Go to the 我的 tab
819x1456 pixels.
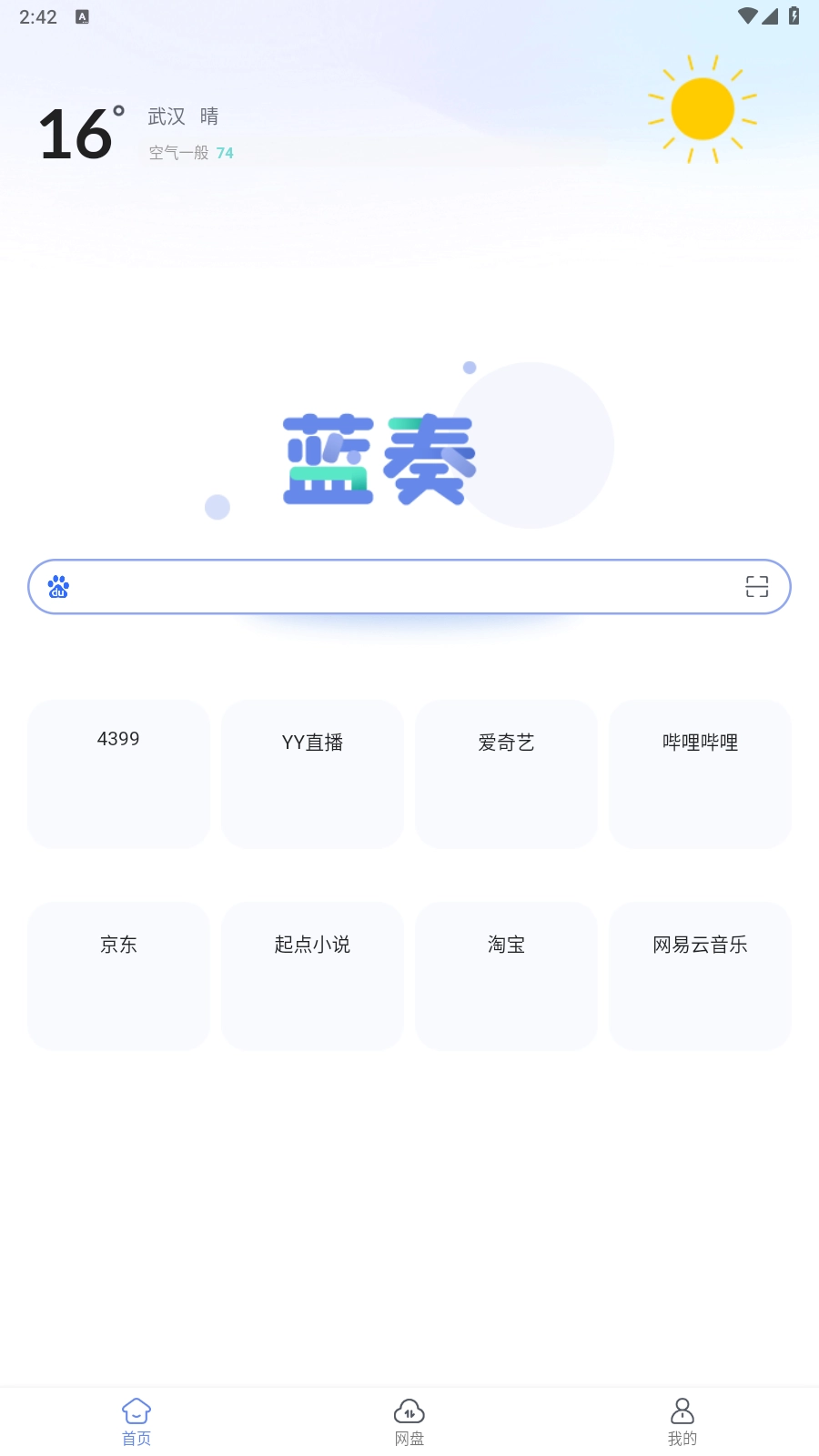coord(682,1421)
